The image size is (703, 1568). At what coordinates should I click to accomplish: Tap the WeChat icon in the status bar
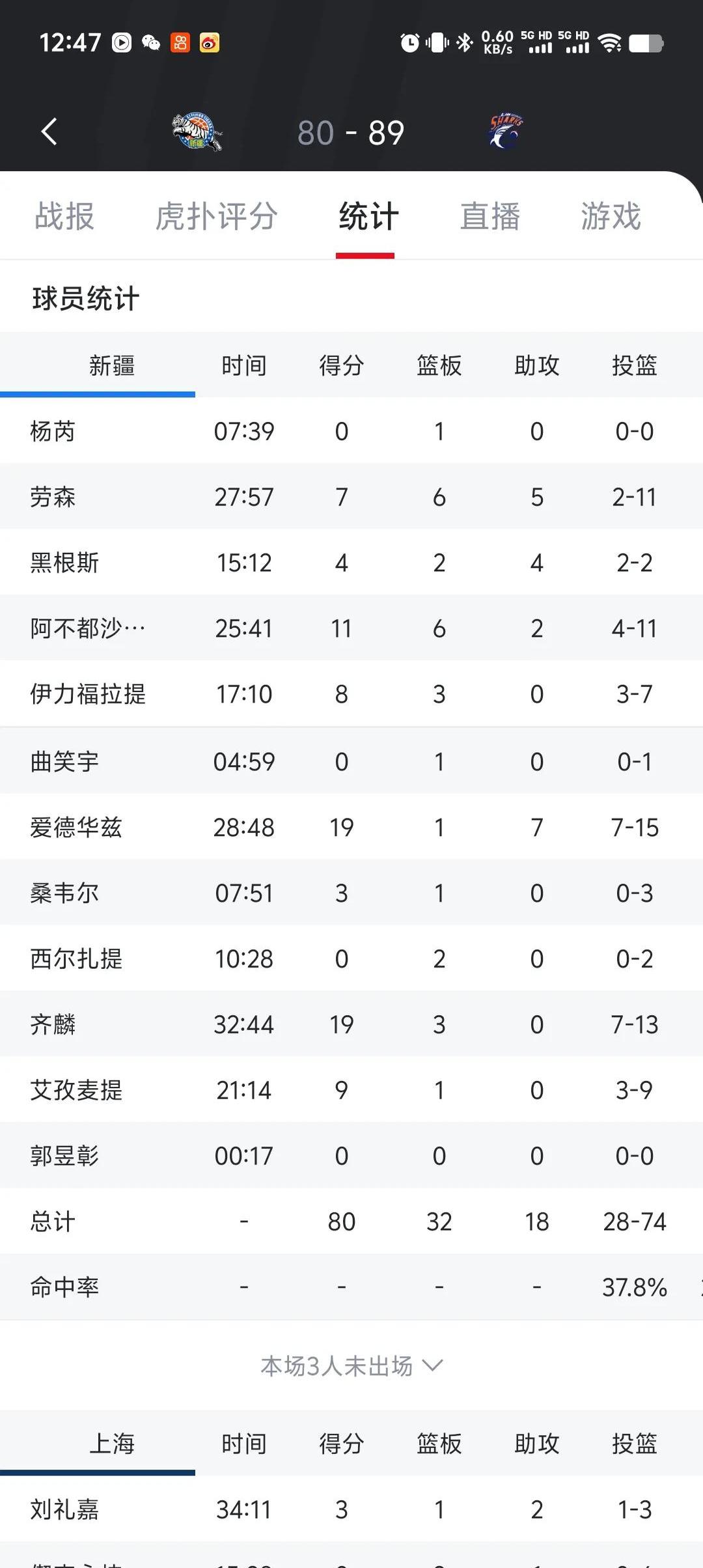pos(151,43)
